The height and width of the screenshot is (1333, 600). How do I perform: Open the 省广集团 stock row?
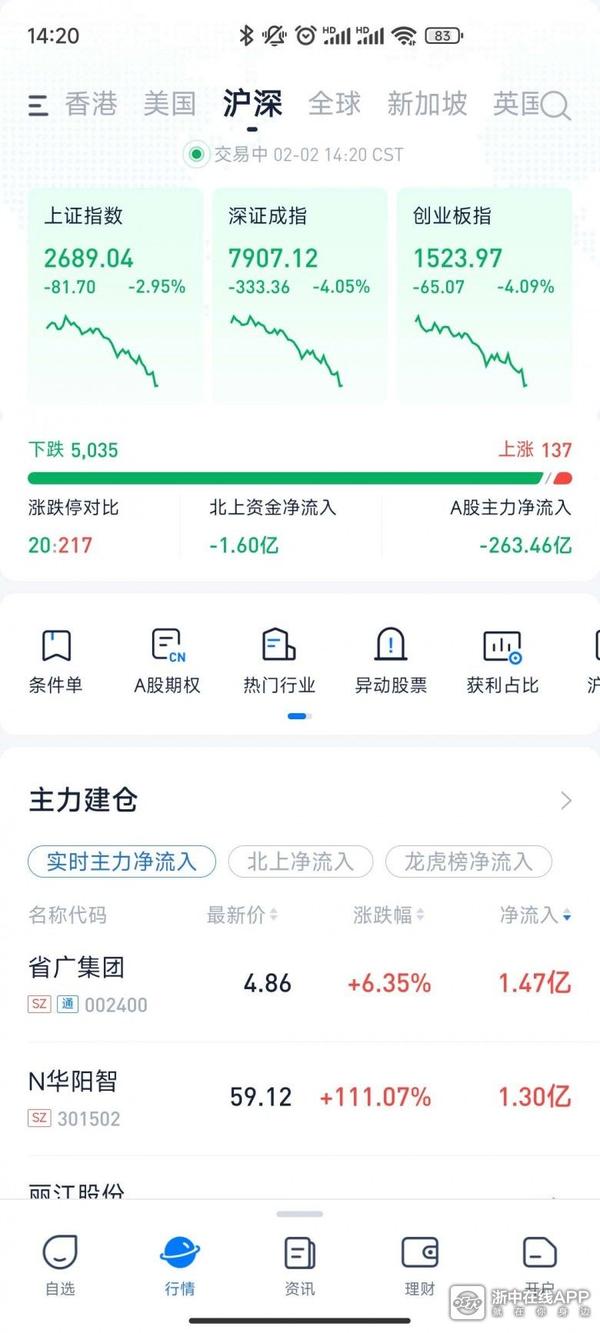pos(300,984)
